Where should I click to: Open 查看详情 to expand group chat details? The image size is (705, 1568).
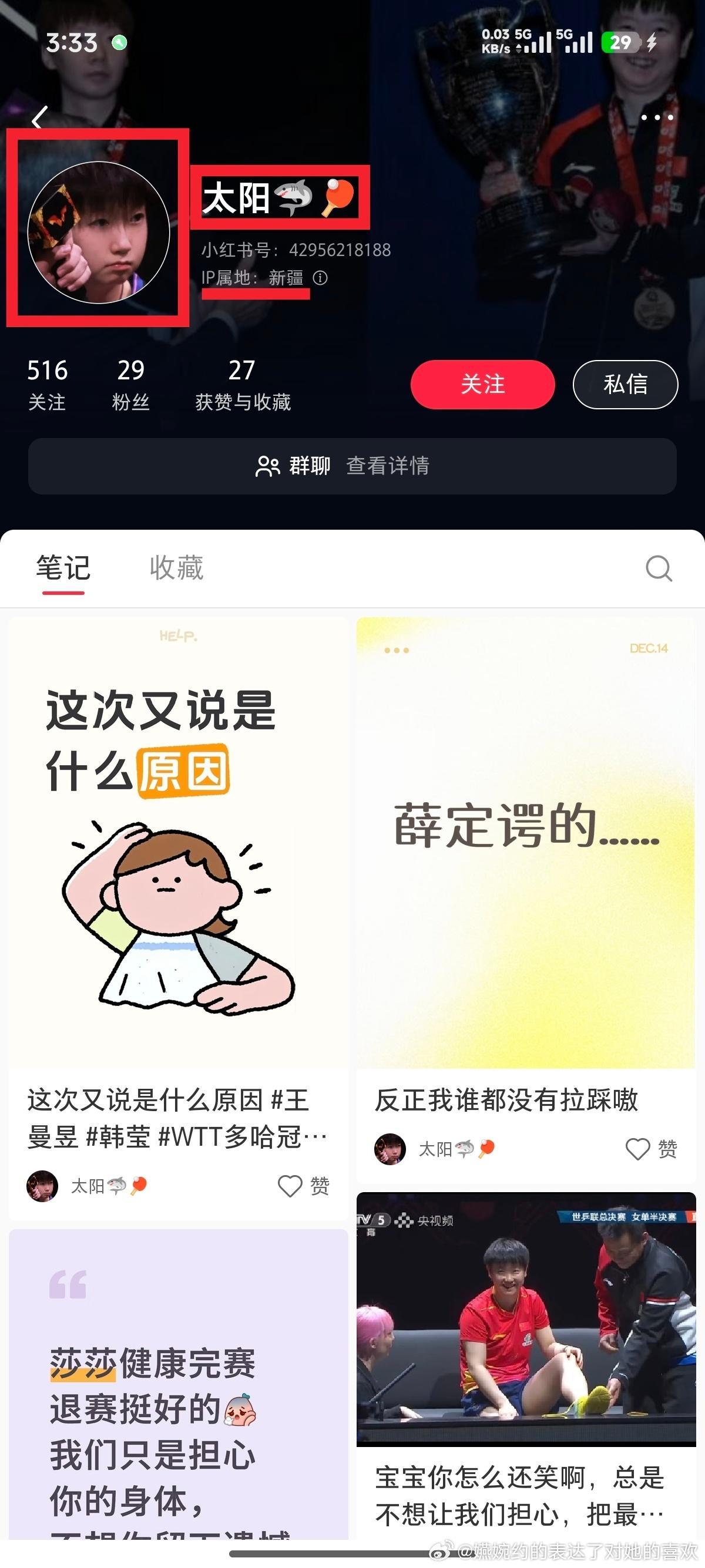click(x=388, y=466)
